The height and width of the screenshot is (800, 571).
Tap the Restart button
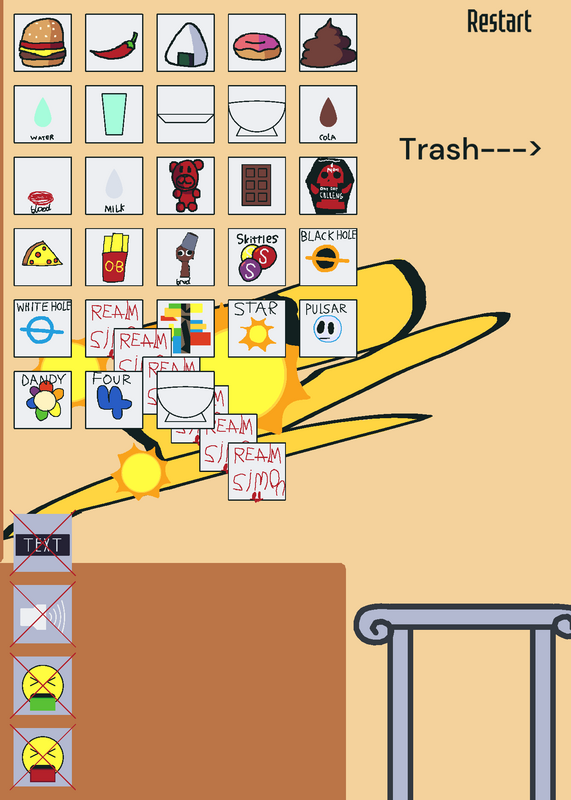pos(499,22)
